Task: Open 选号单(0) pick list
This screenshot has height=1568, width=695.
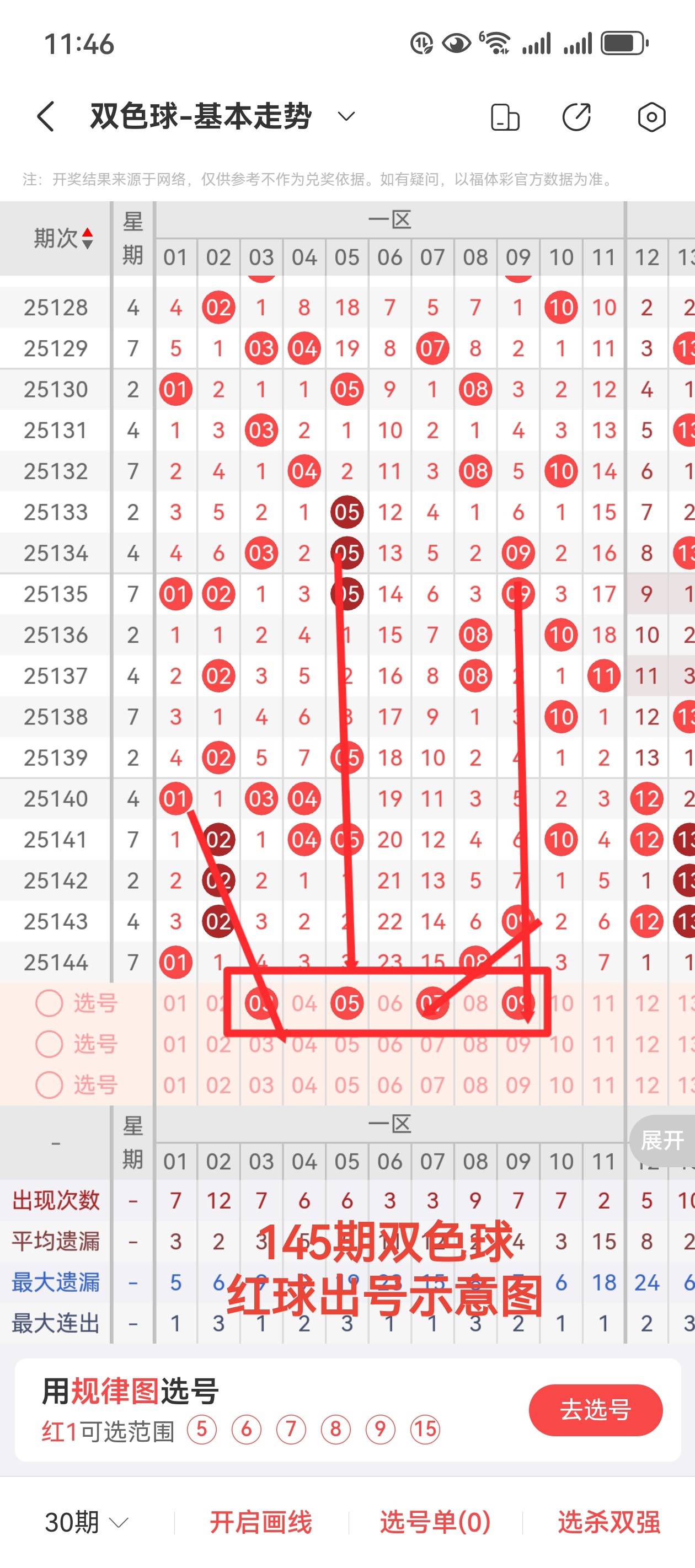Action: coord(435,1522)
